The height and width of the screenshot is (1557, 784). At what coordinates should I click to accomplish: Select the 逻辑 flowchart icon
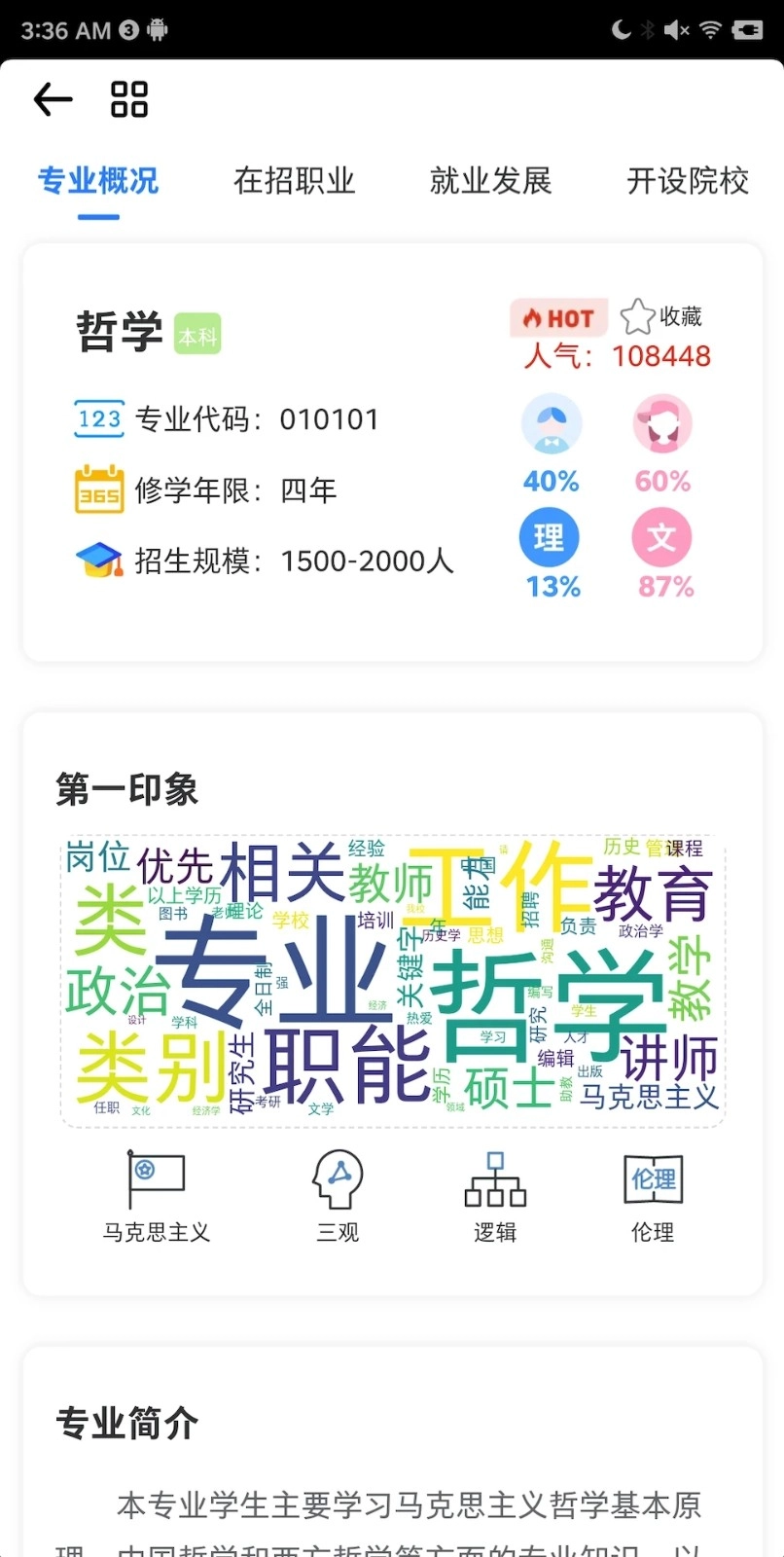(494, 1178)
